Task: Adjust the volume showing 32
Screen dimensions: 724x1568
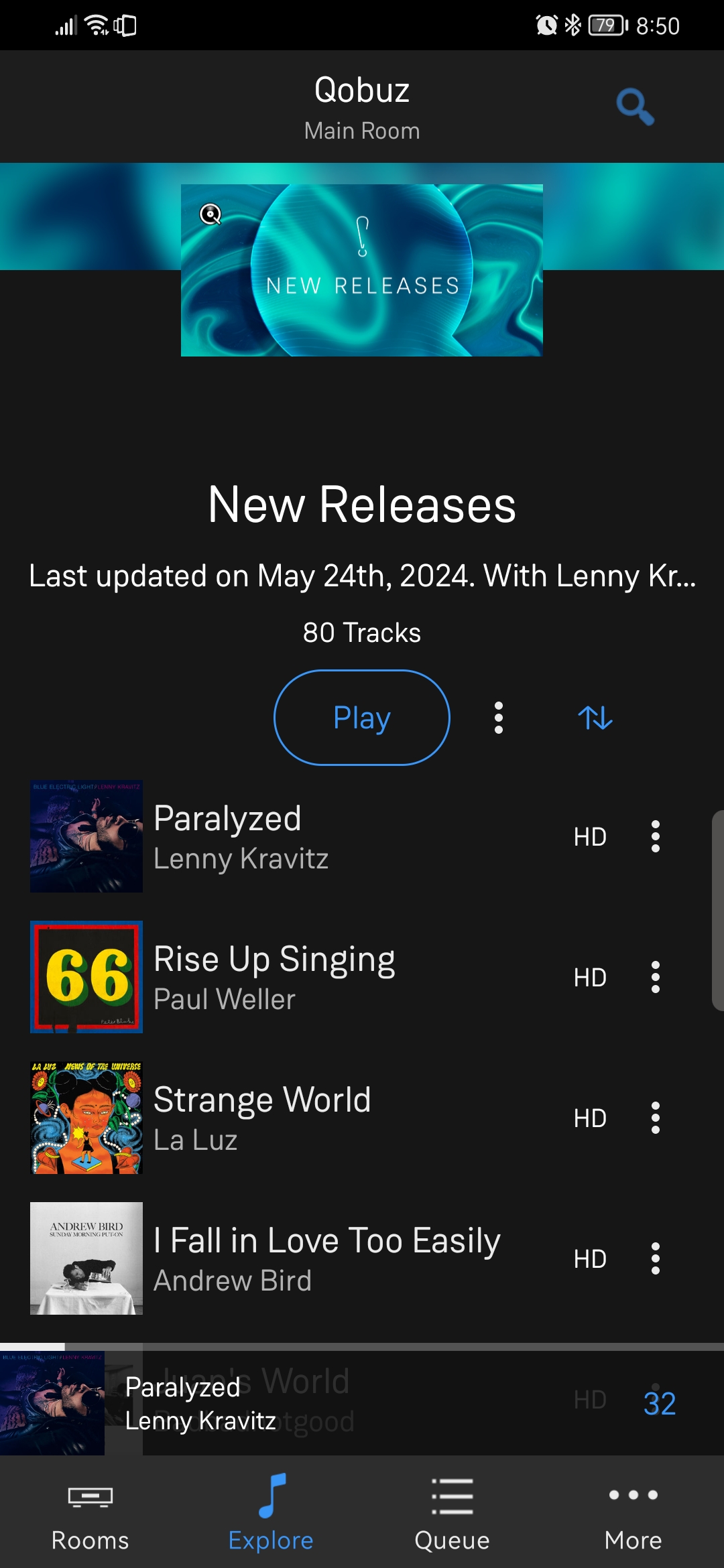Action: tap(659, 1403)
